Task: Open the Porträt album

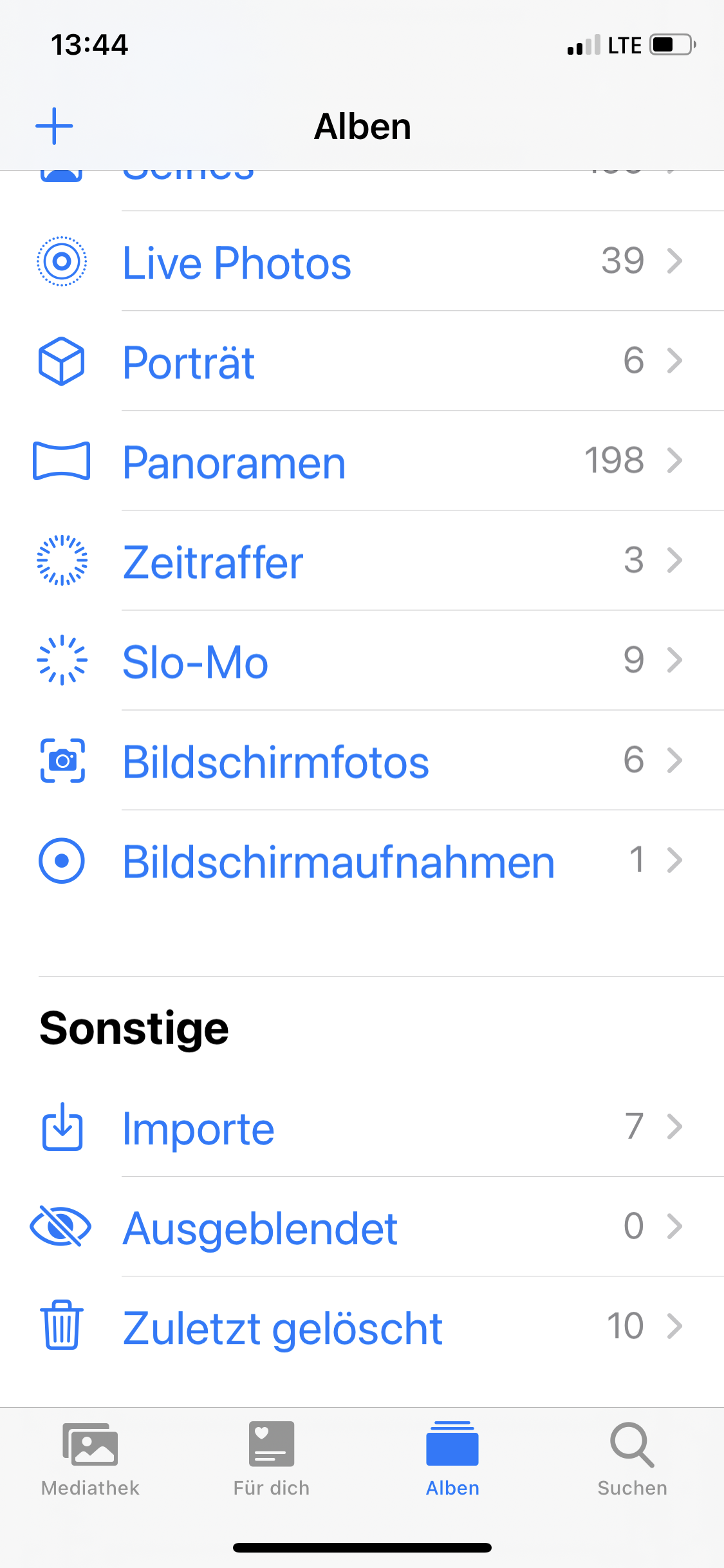Action: pyautogui.click(x=189, y=362)
